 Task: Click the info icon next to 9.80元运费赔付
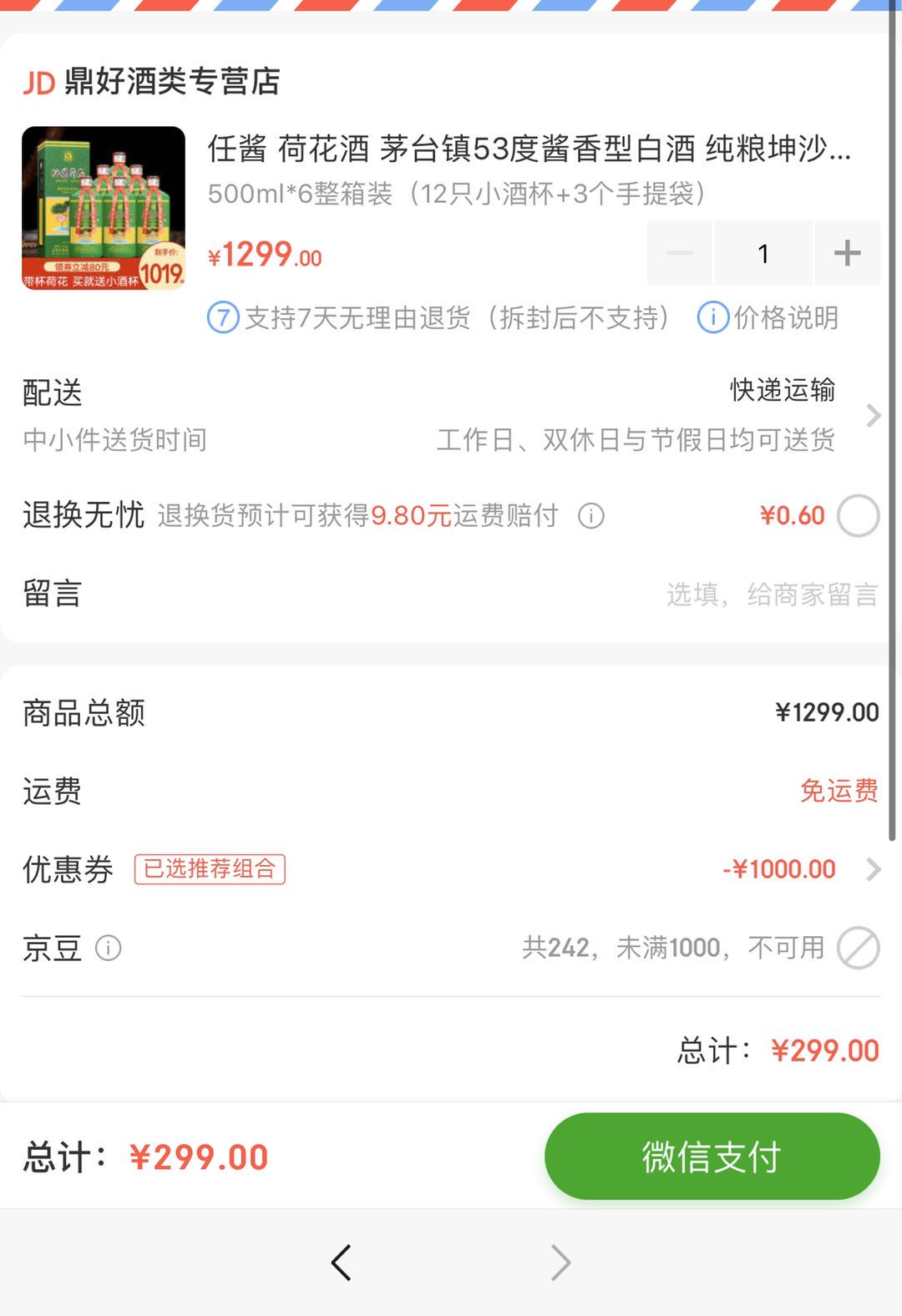590,516
